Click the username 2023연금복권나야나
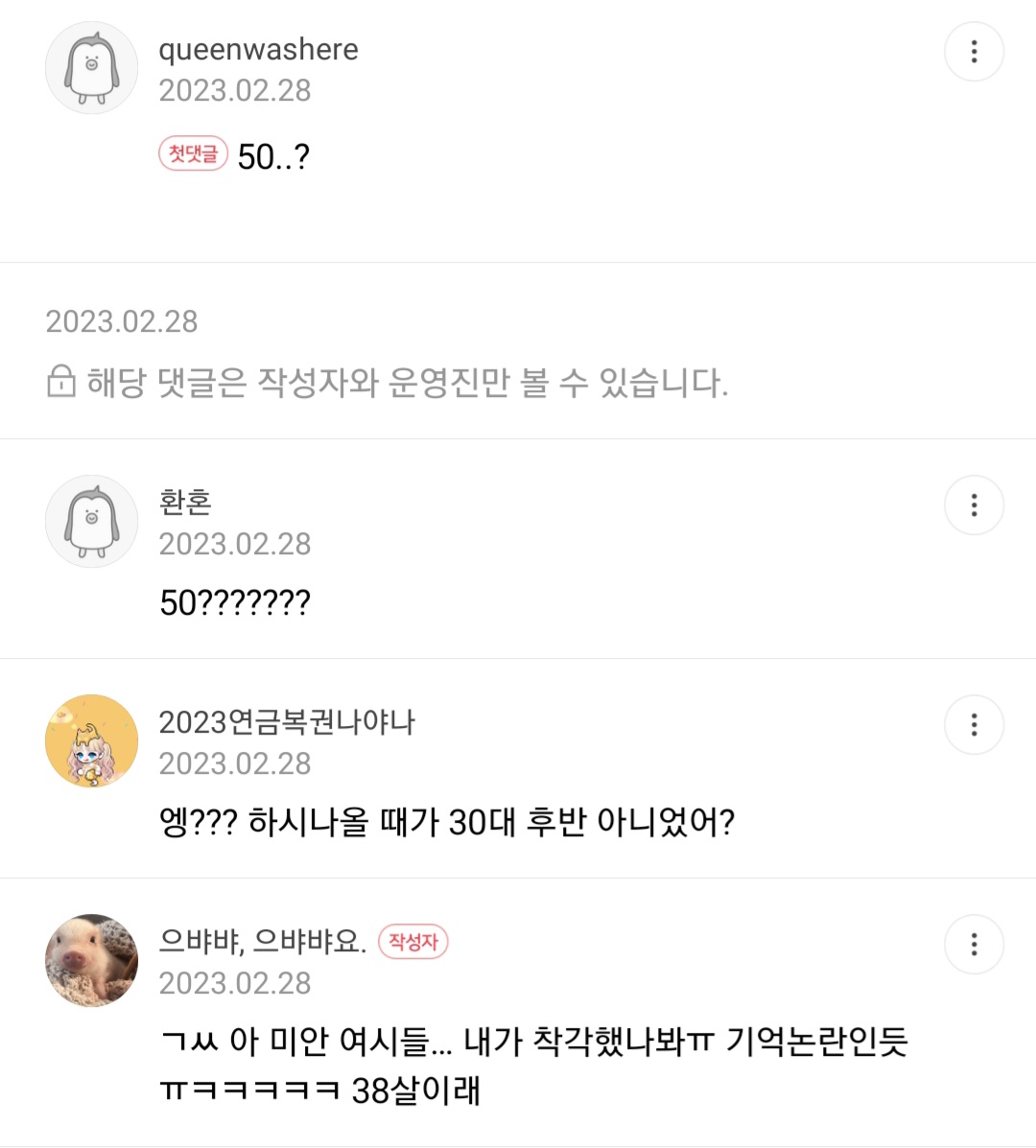The image size is (1036, 1148). (x=288, y=723)
